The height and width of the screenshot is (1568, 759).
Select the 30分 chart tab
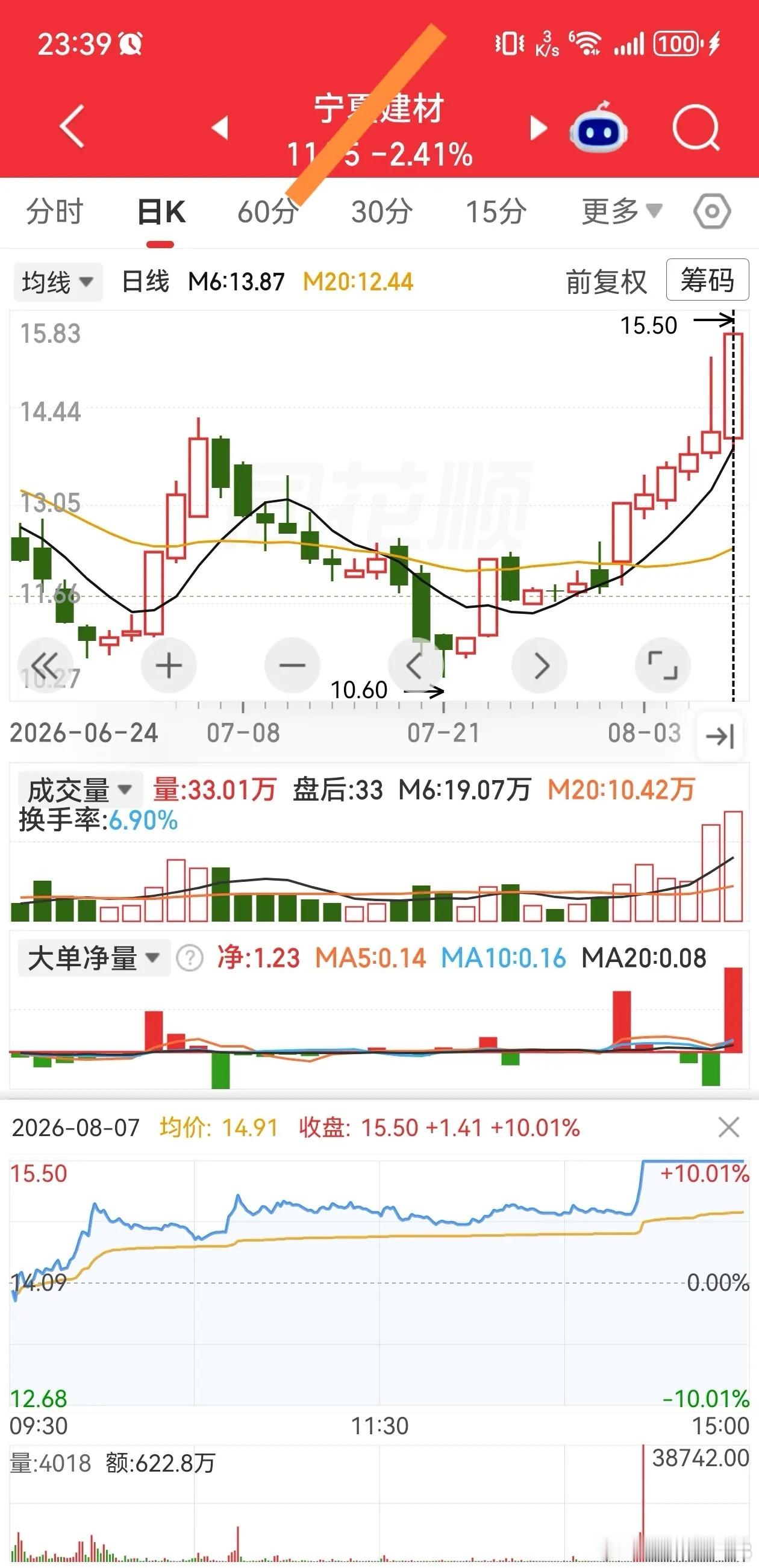(383, 212)
